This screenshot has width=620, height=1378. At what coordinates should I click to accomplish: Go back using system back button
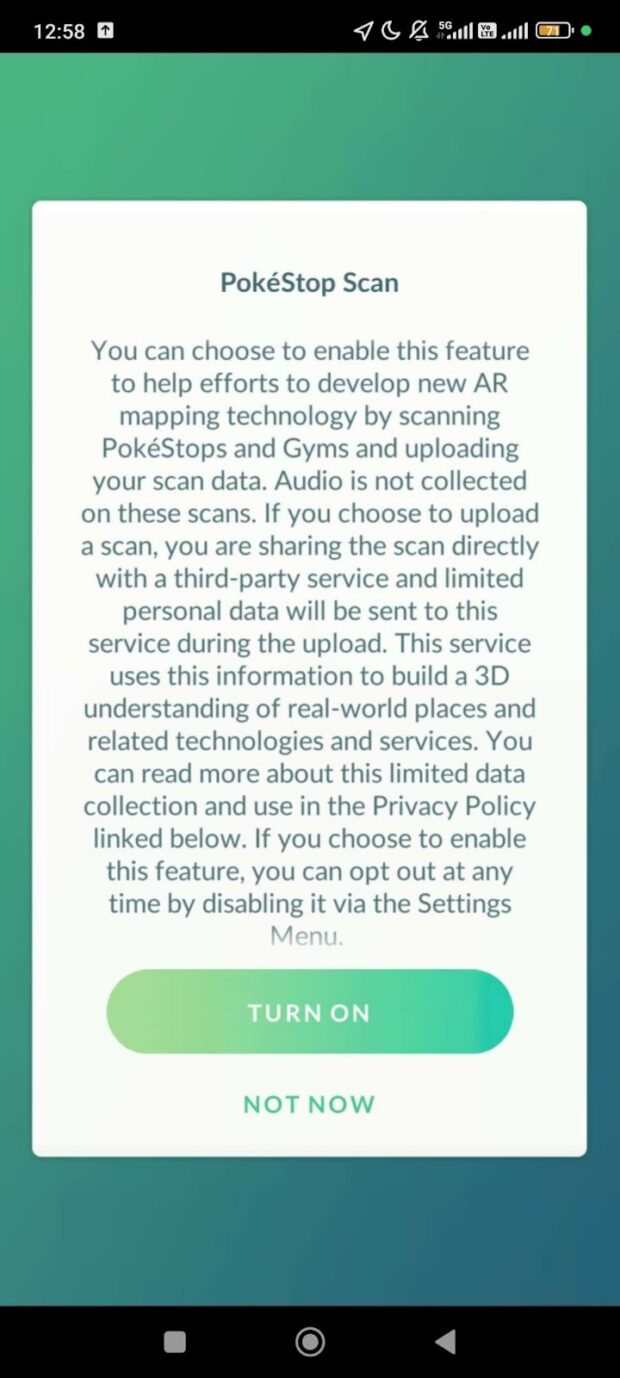pyautogui.click(x=446, y=1341)
